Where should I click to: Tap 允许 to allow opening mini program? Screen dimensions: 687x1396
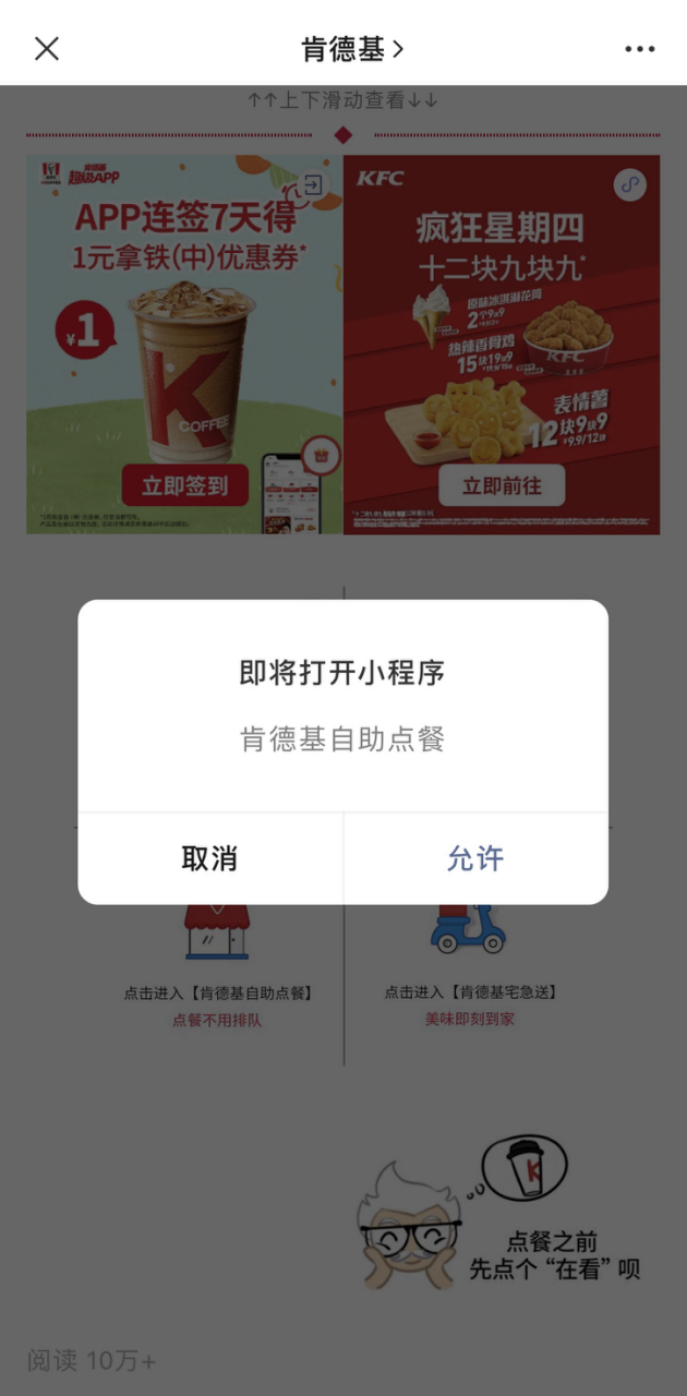point(475,858)
